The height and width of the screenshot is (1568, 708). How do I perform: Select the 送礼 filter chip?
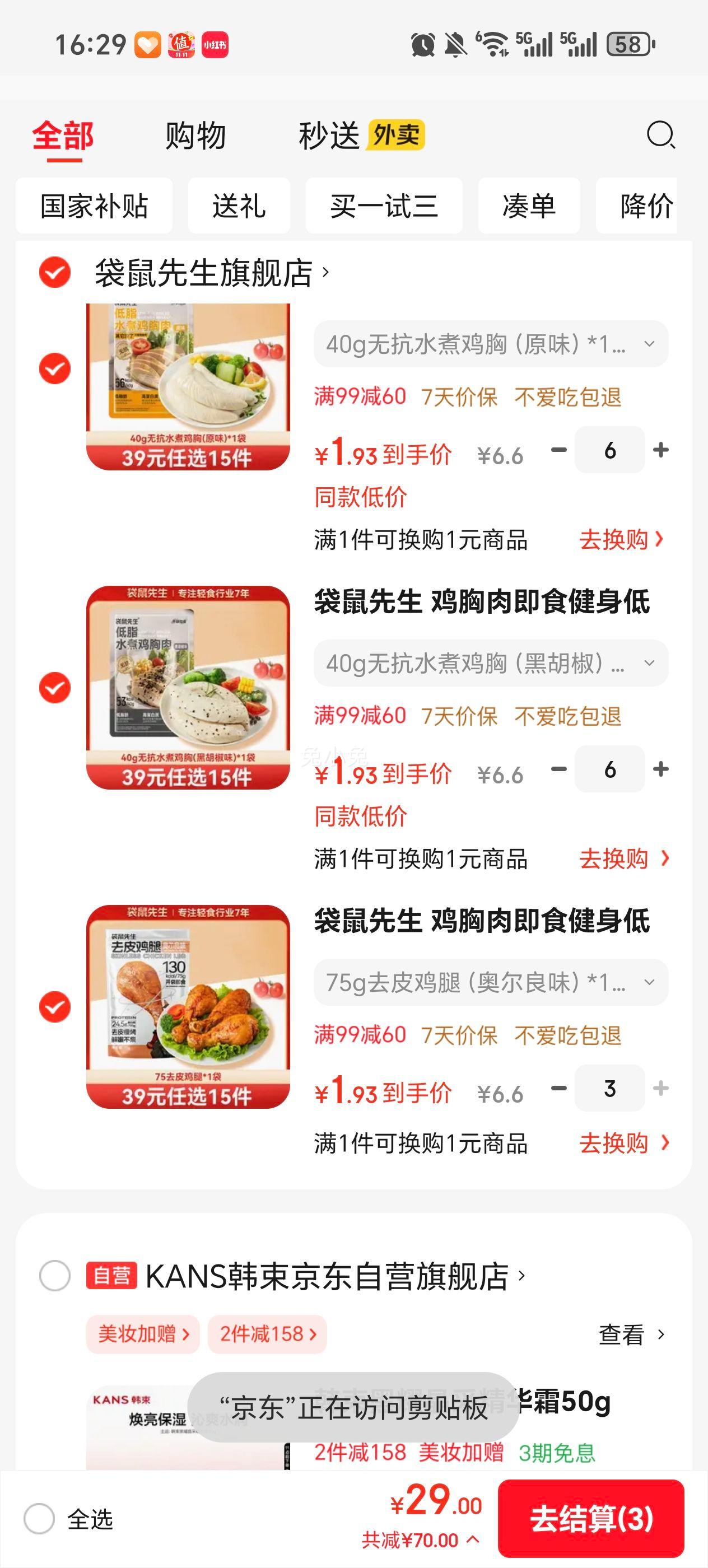click(239, 206)
